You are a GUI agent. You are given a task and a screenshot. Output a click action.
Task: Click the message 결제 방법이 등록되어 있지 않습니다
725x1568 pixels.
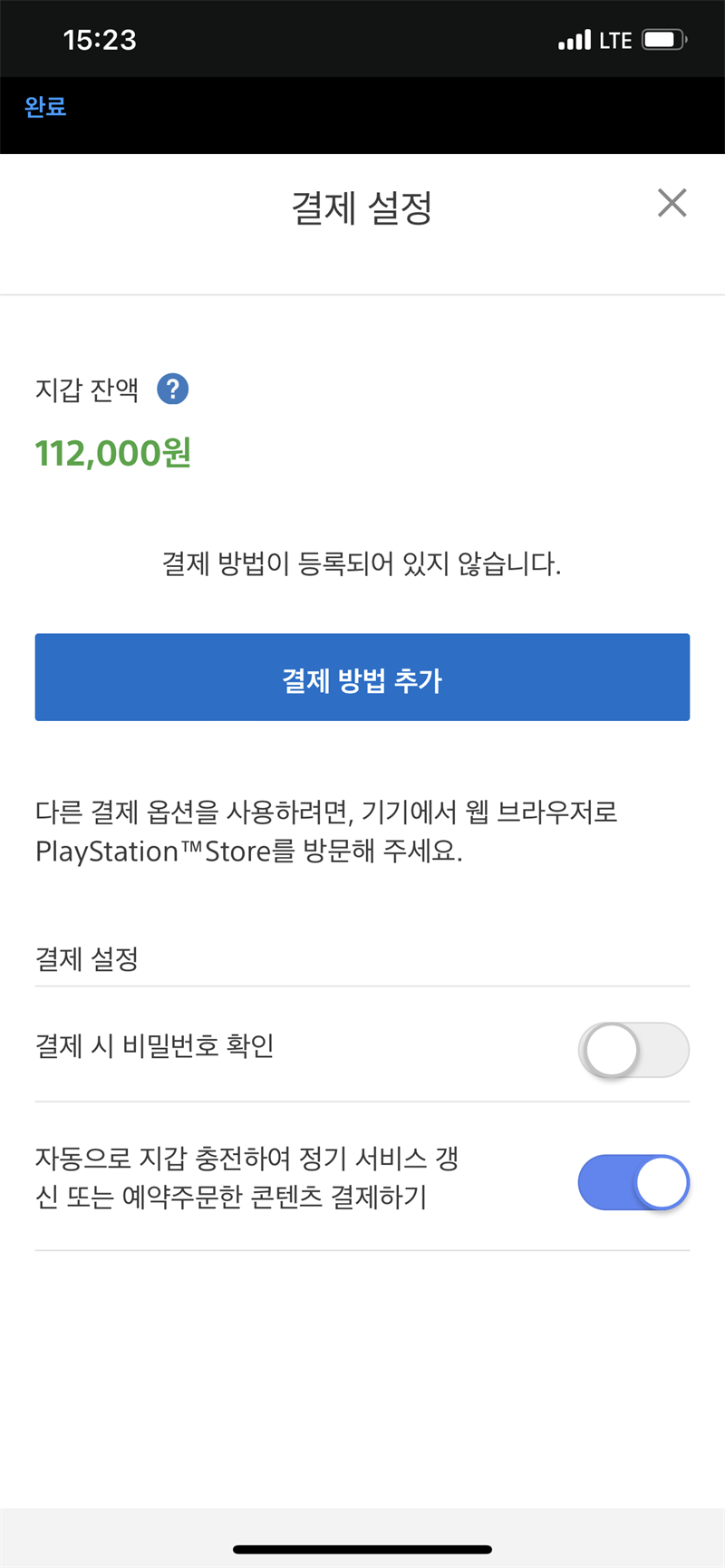click(x=361, y=563)
